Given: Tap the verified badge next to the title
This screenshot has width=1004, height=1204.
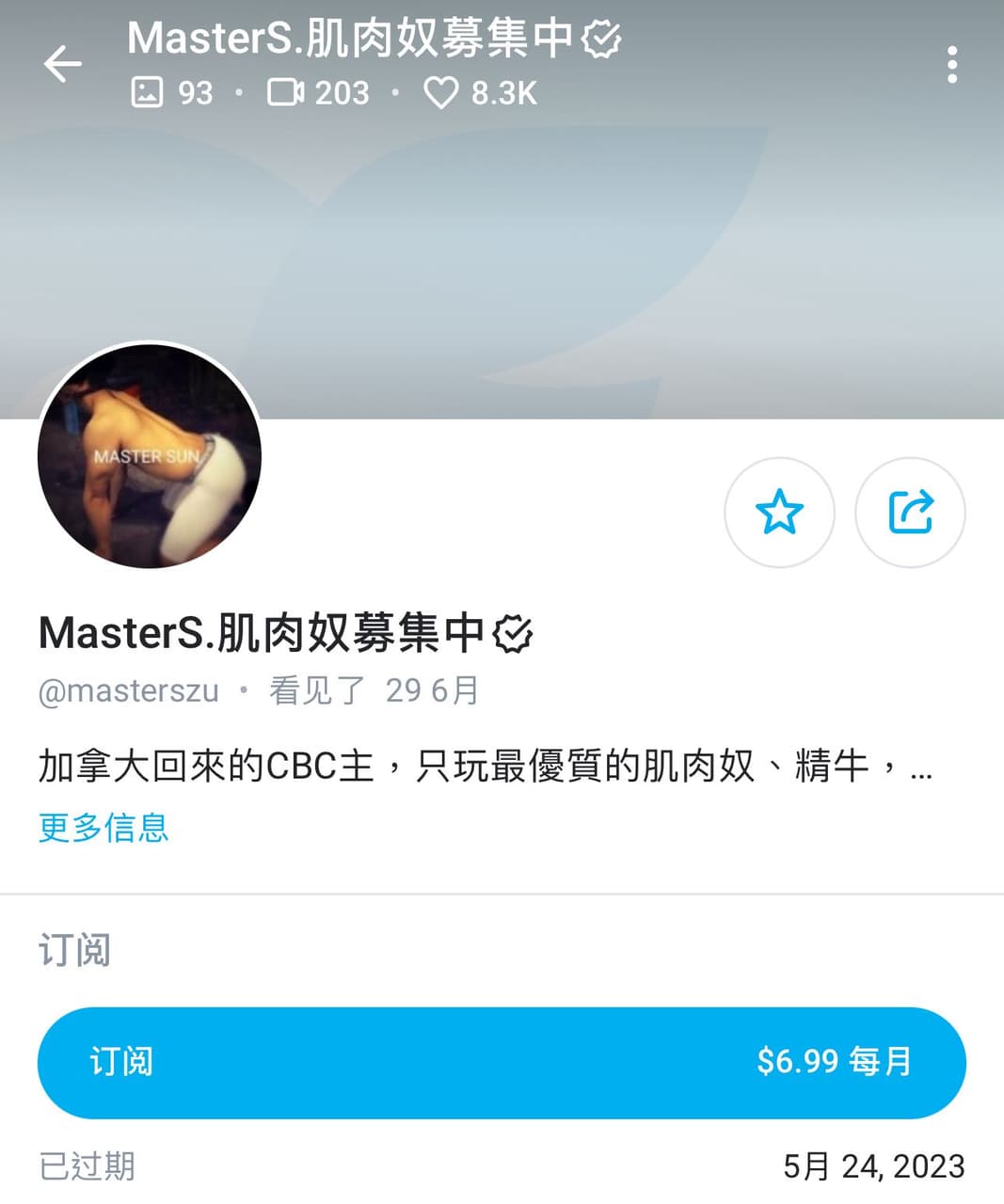Looking at the screenshot, I should click(602, 41).
